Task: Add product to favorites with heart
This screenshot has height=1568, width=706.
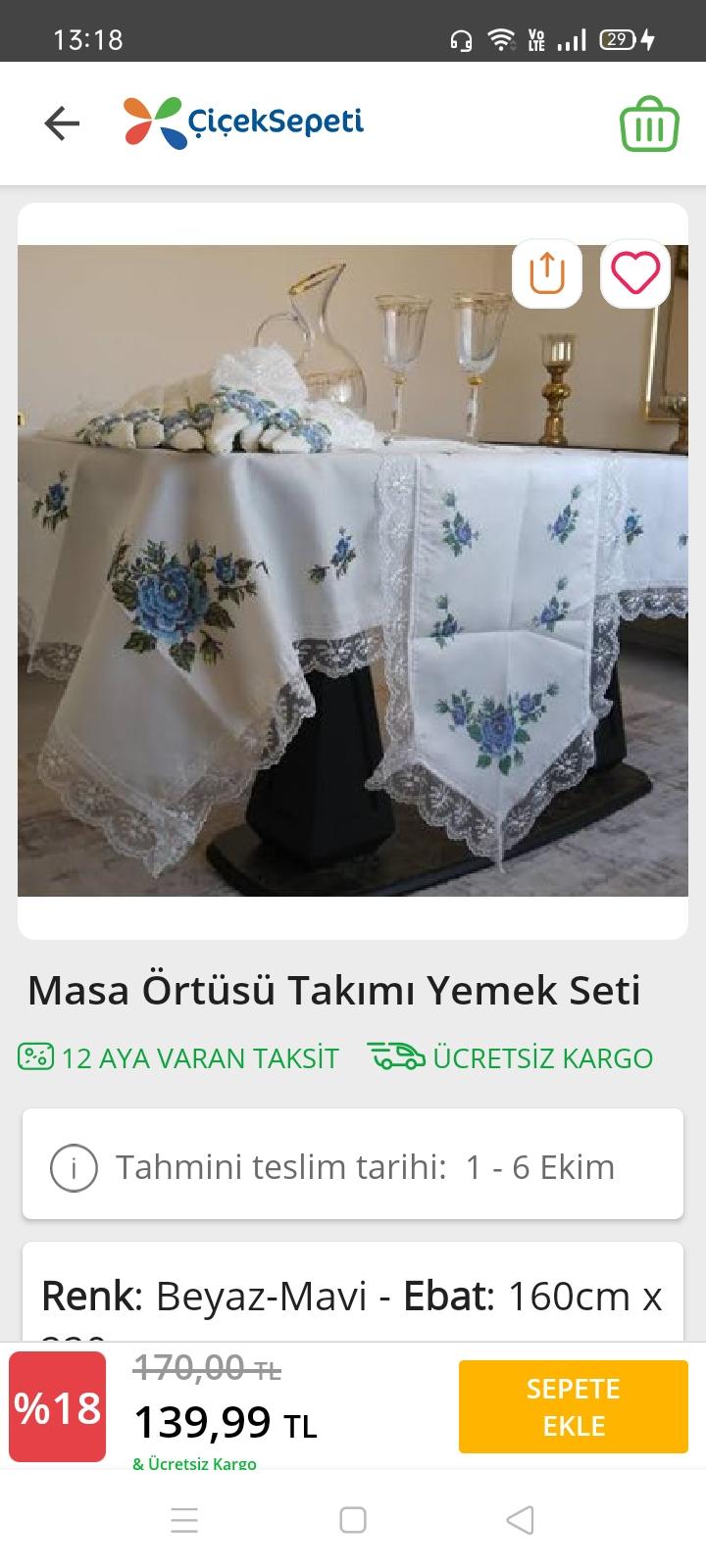Action: [635, 272]
